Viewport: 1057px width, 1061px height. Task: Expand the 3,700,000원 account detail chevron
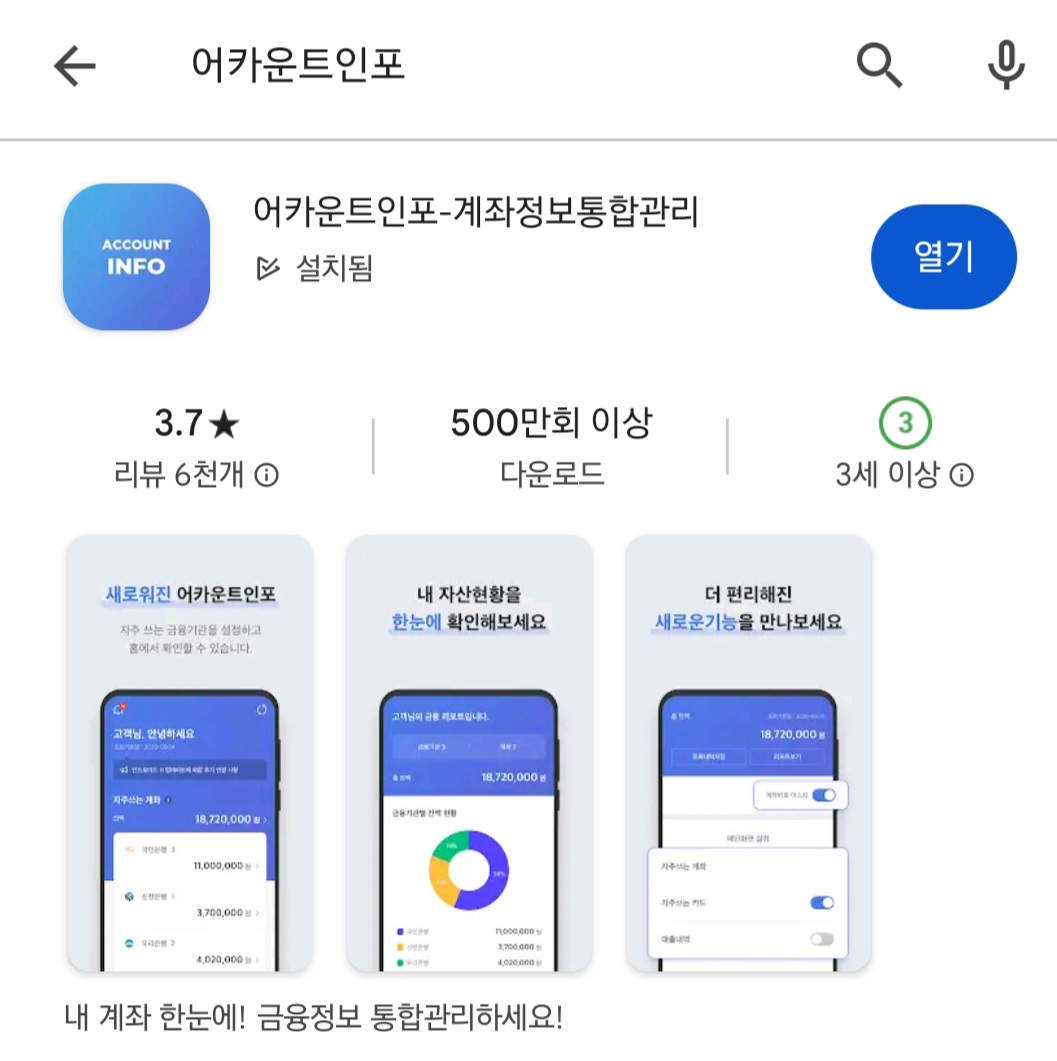(x=258, y=911)
